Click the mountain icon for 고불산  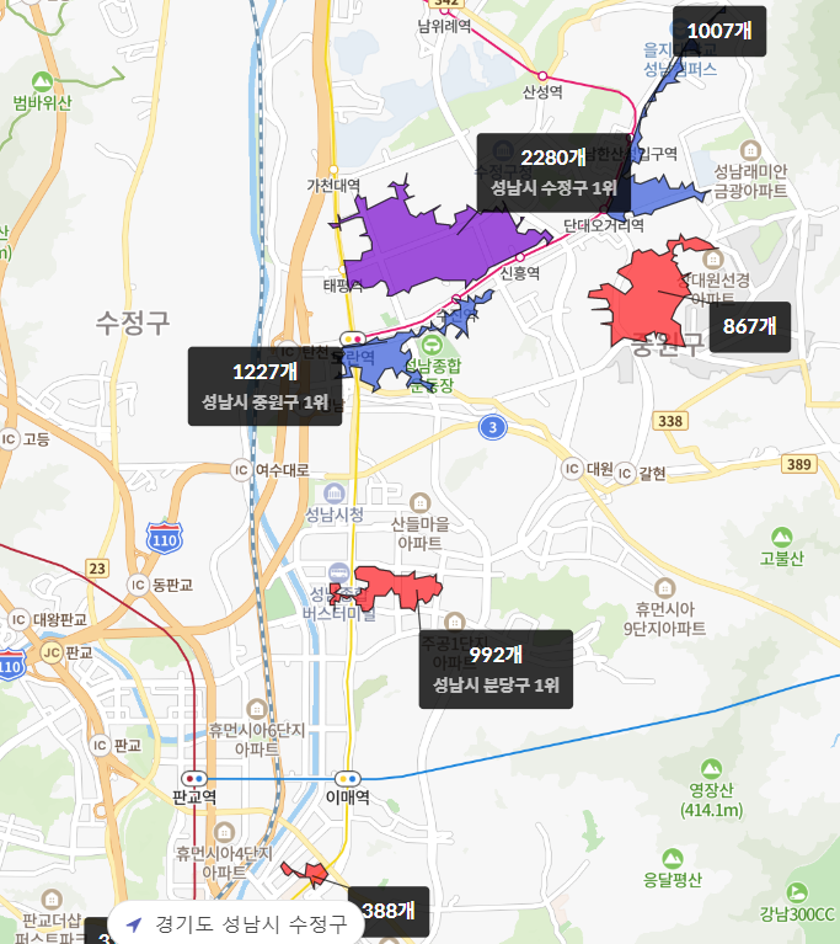click(783, 534)
